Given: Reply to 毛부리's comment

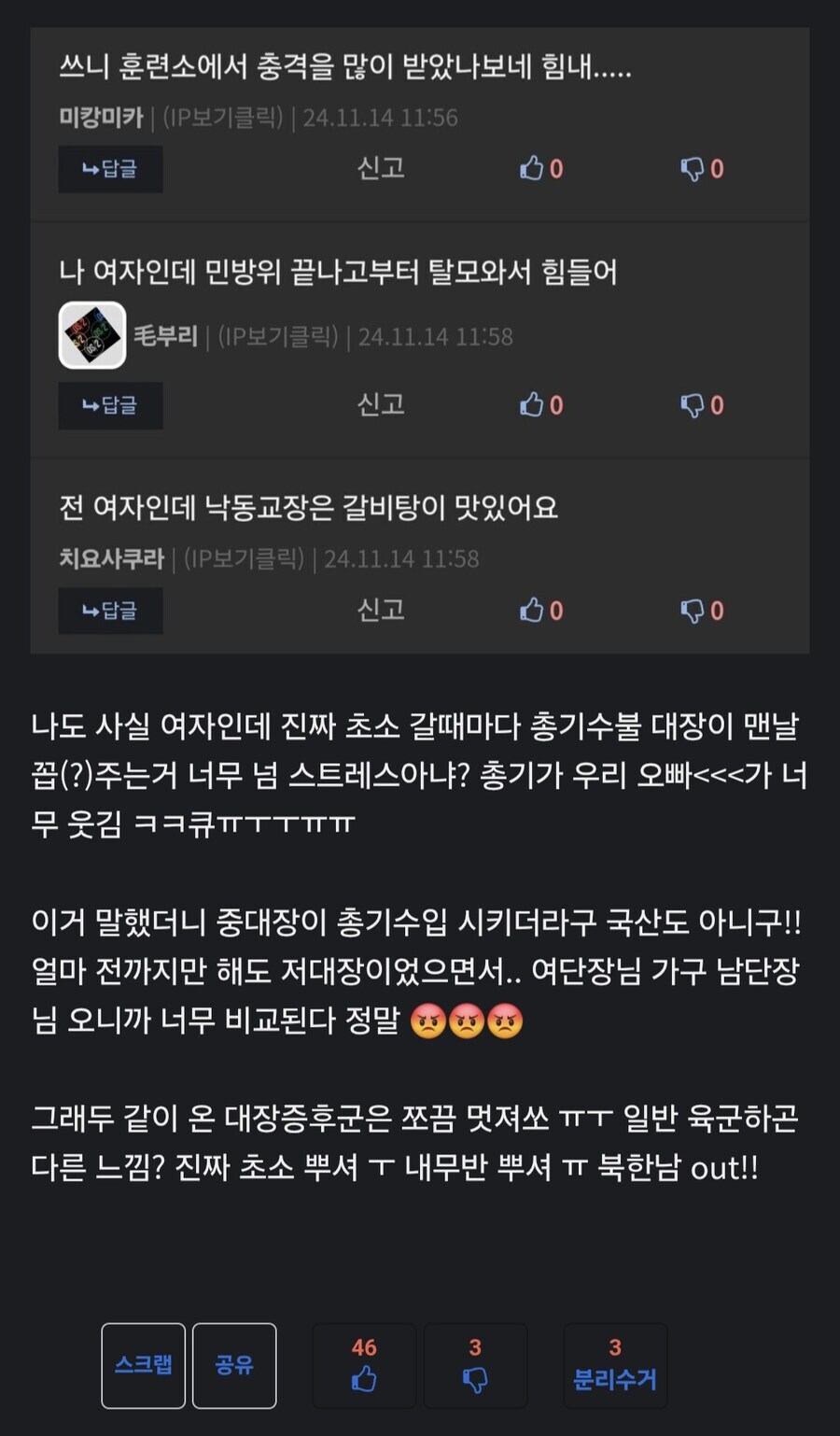Looking at the screenshot, I should tap(110, 405).
